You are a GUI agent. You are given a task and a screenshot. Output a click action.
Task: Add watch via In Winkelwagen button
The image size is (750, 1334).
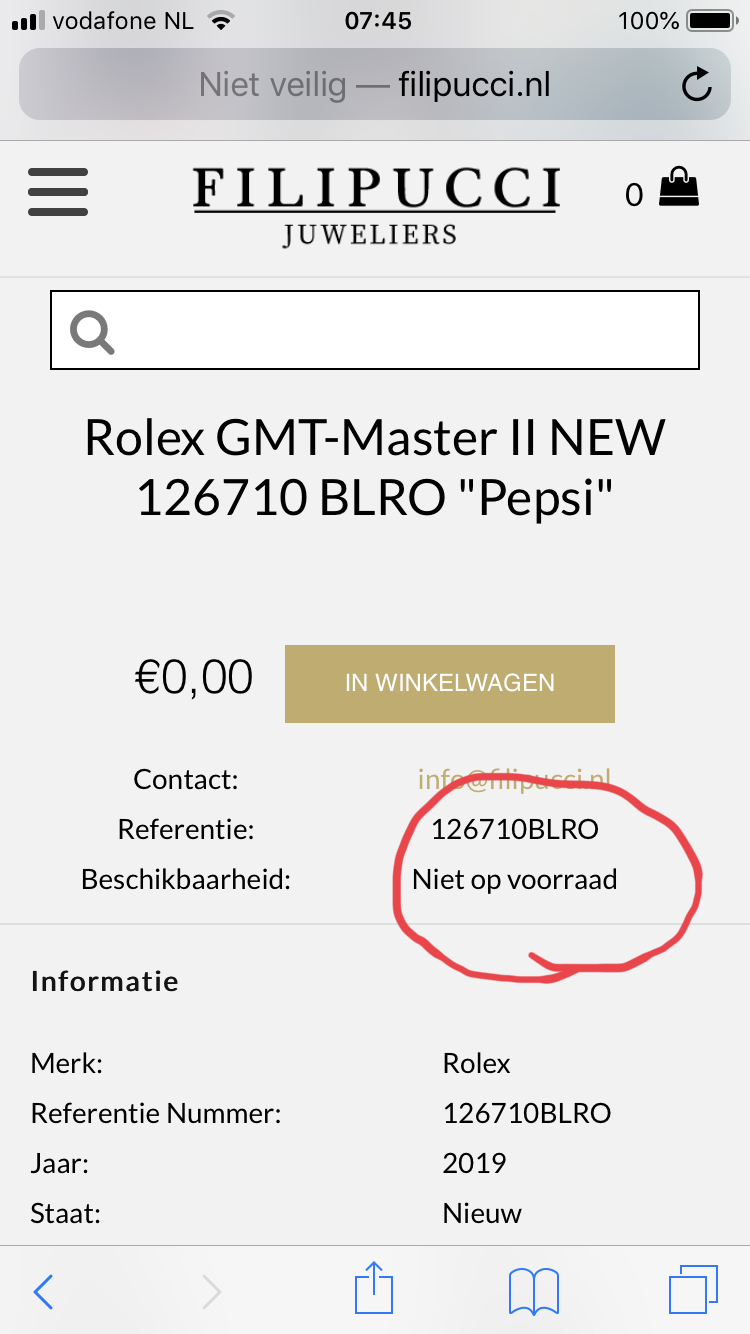[x=450, y=684]
